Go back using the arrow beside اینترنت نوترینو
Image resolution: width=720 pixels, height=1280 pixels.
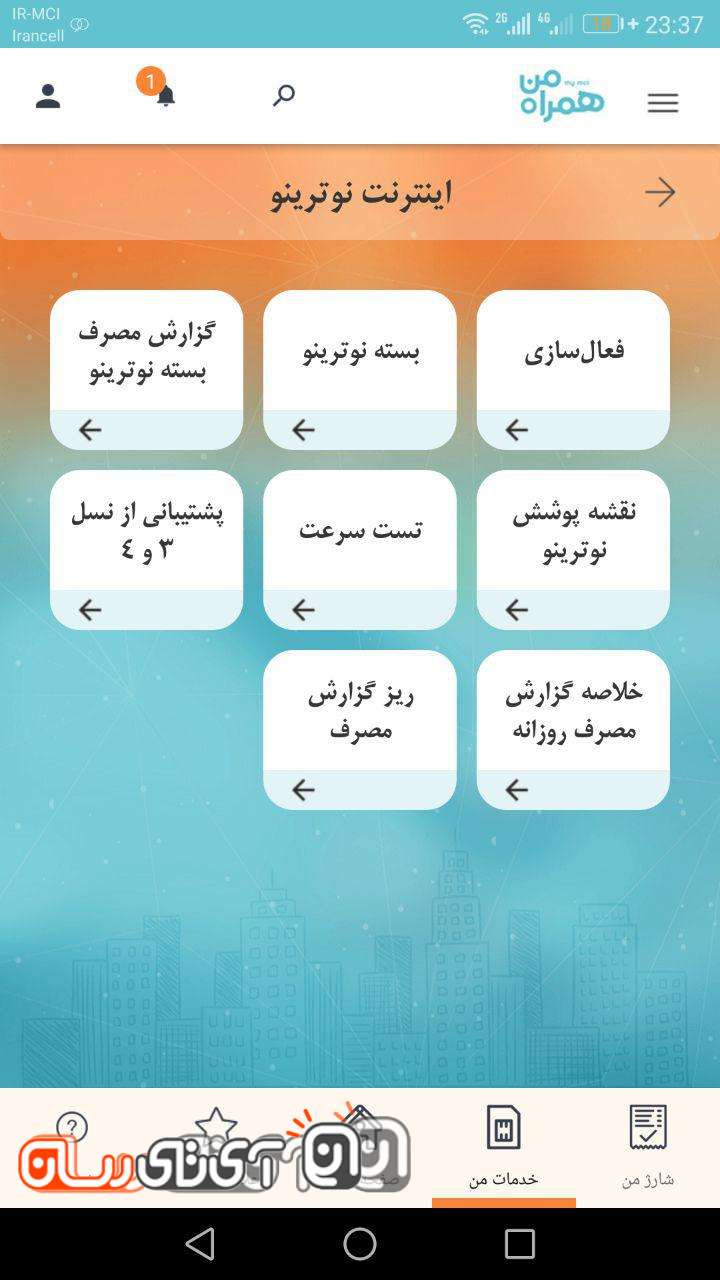(660, 192)
